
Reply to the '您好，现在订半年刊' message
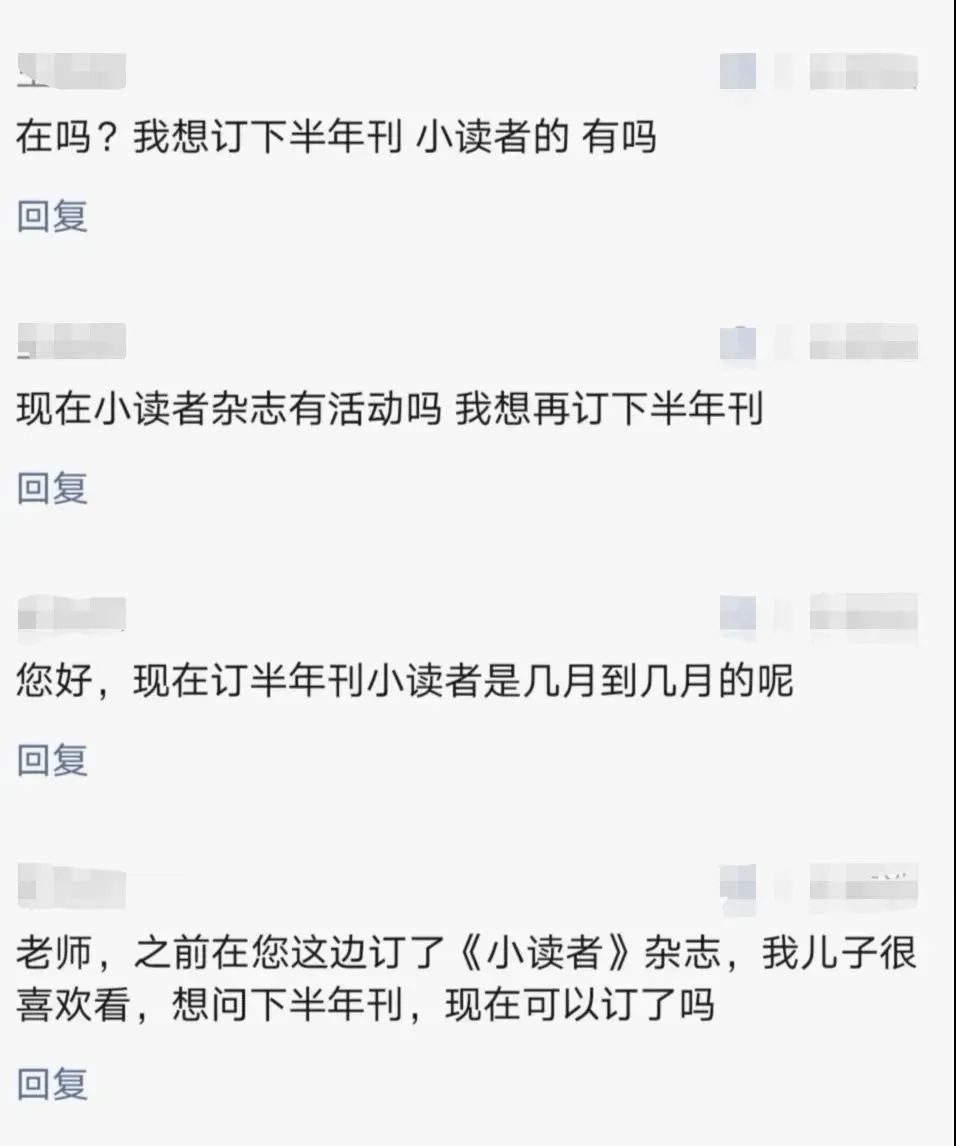click(53, 761)
